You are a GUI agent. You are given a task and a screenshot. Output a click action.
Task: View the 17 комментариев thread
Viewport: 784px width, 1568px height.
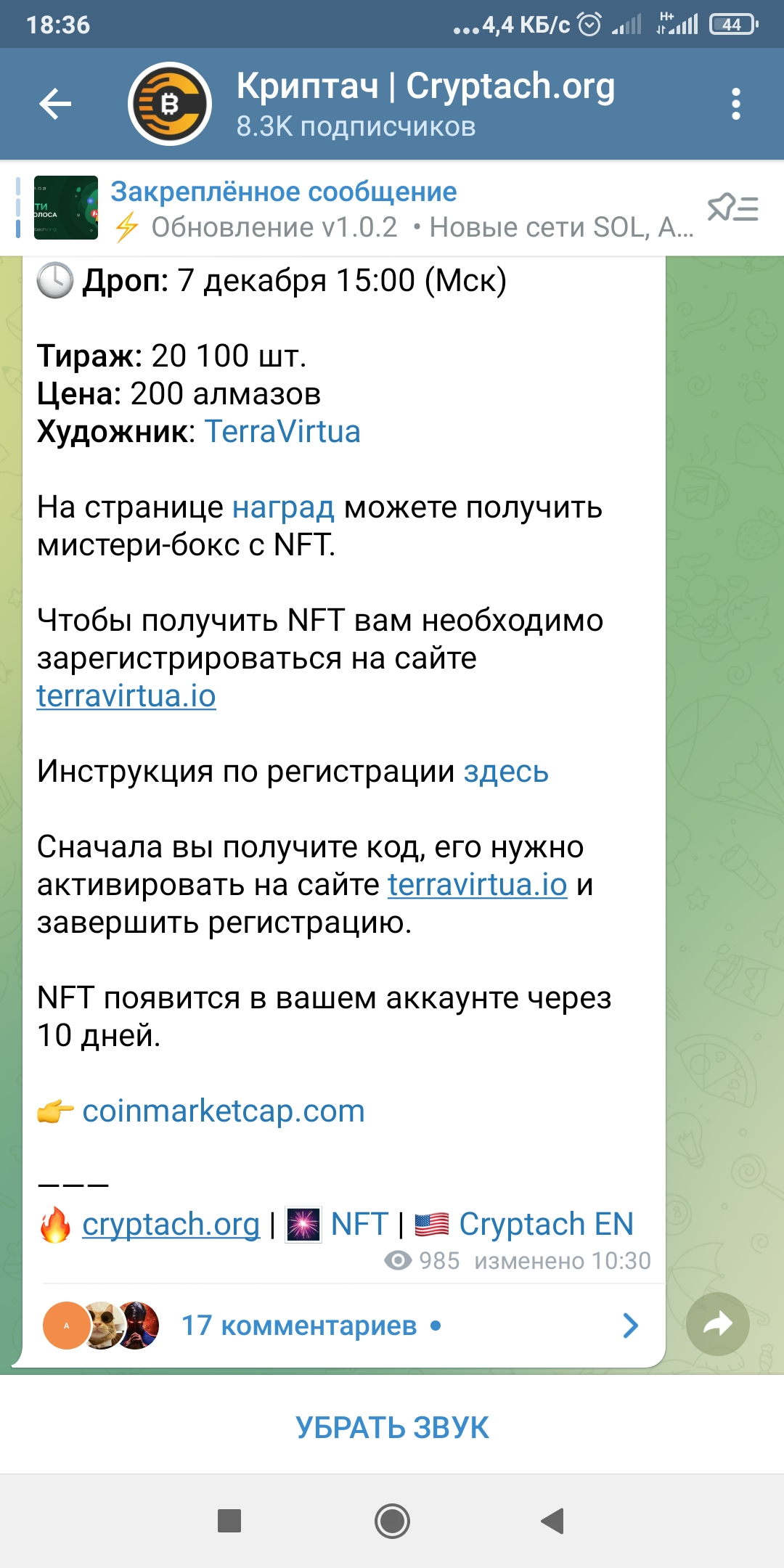[343, 1326]
